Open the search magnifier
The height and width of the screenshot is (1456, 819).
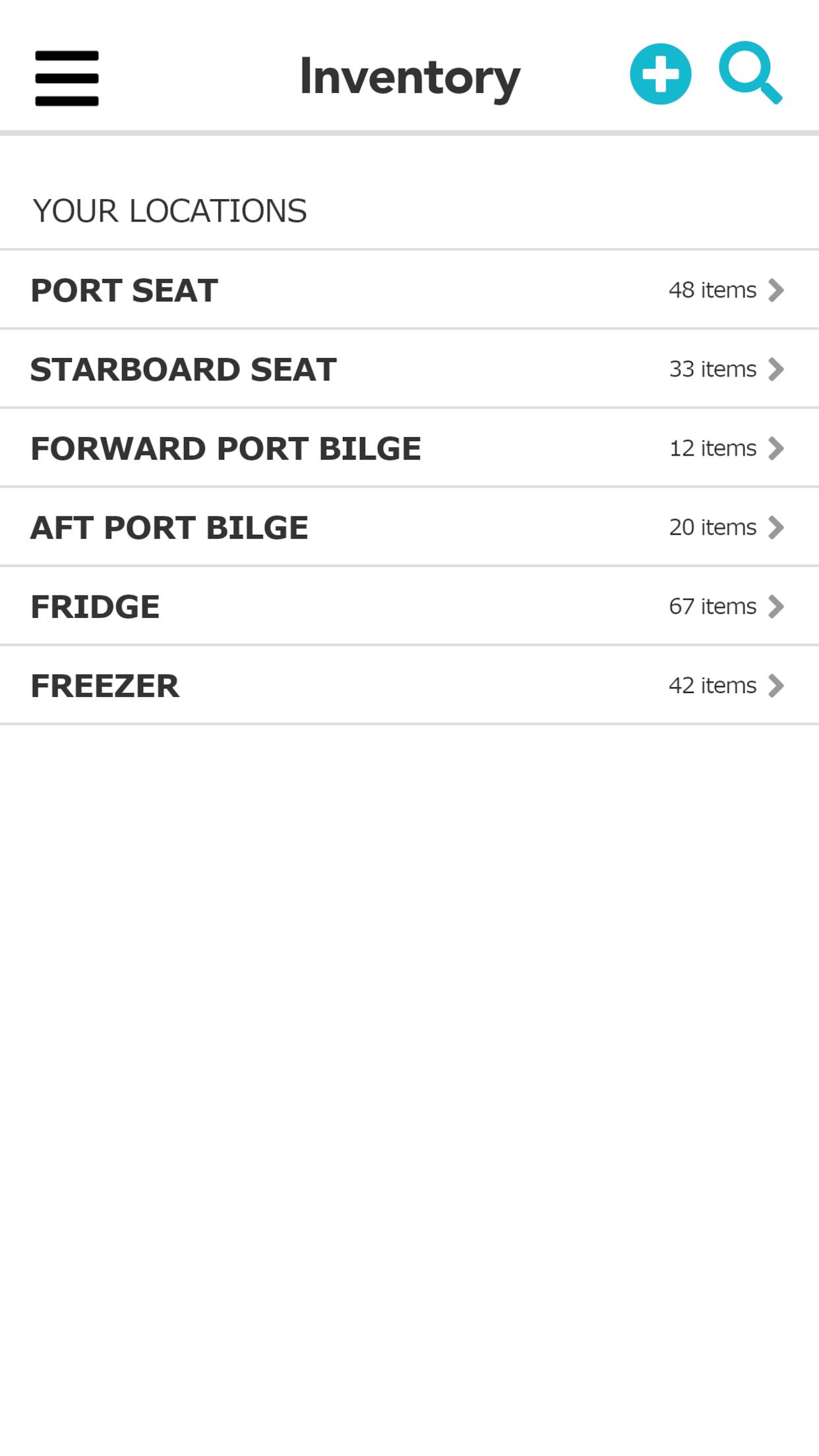pos(750,73)
